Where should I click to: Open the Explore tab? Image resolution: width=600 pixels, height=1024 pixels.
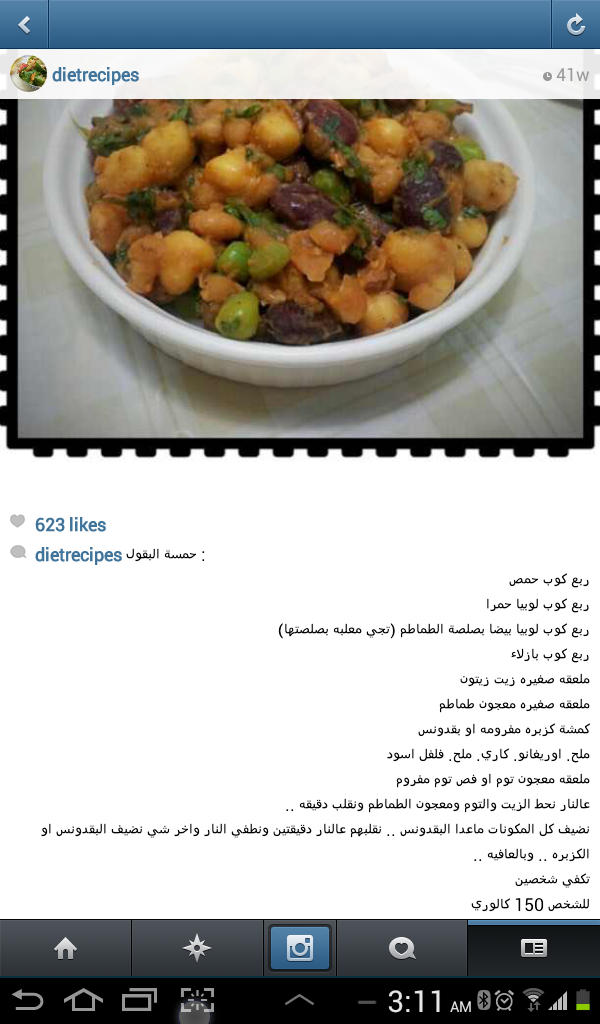click(198, 949)
